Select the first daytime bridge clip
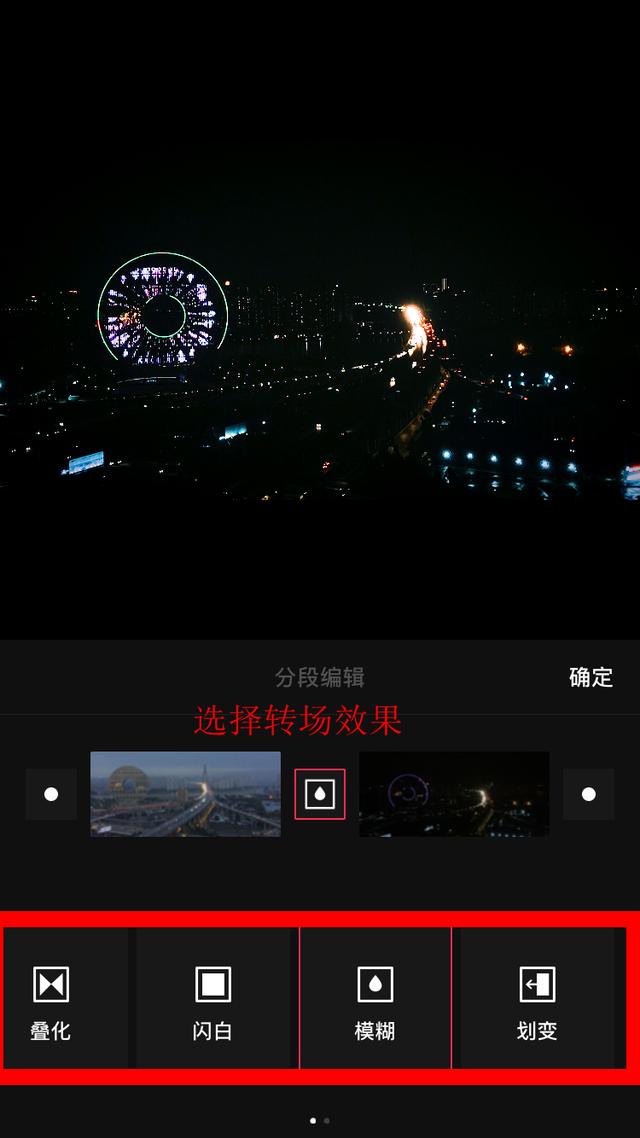 point(185,794)
